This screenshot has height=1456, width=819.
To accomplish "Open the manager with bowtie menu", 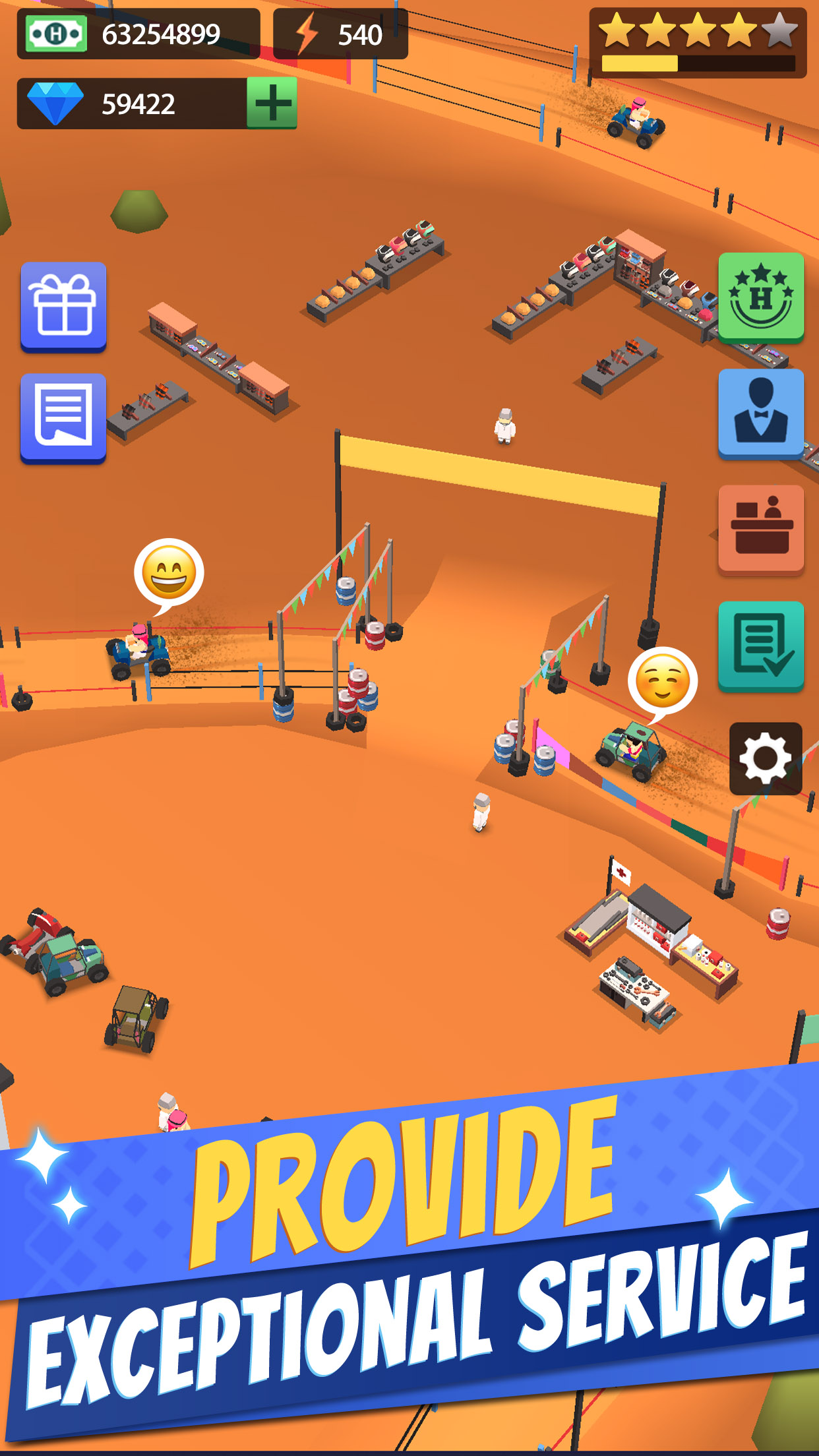I will tap(760, 412).
